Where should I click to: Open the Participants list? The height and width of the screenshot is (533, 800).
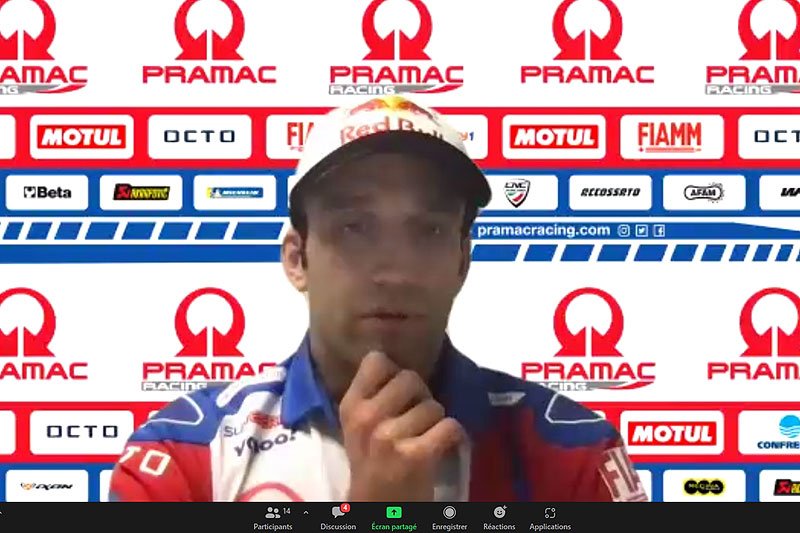272,517
